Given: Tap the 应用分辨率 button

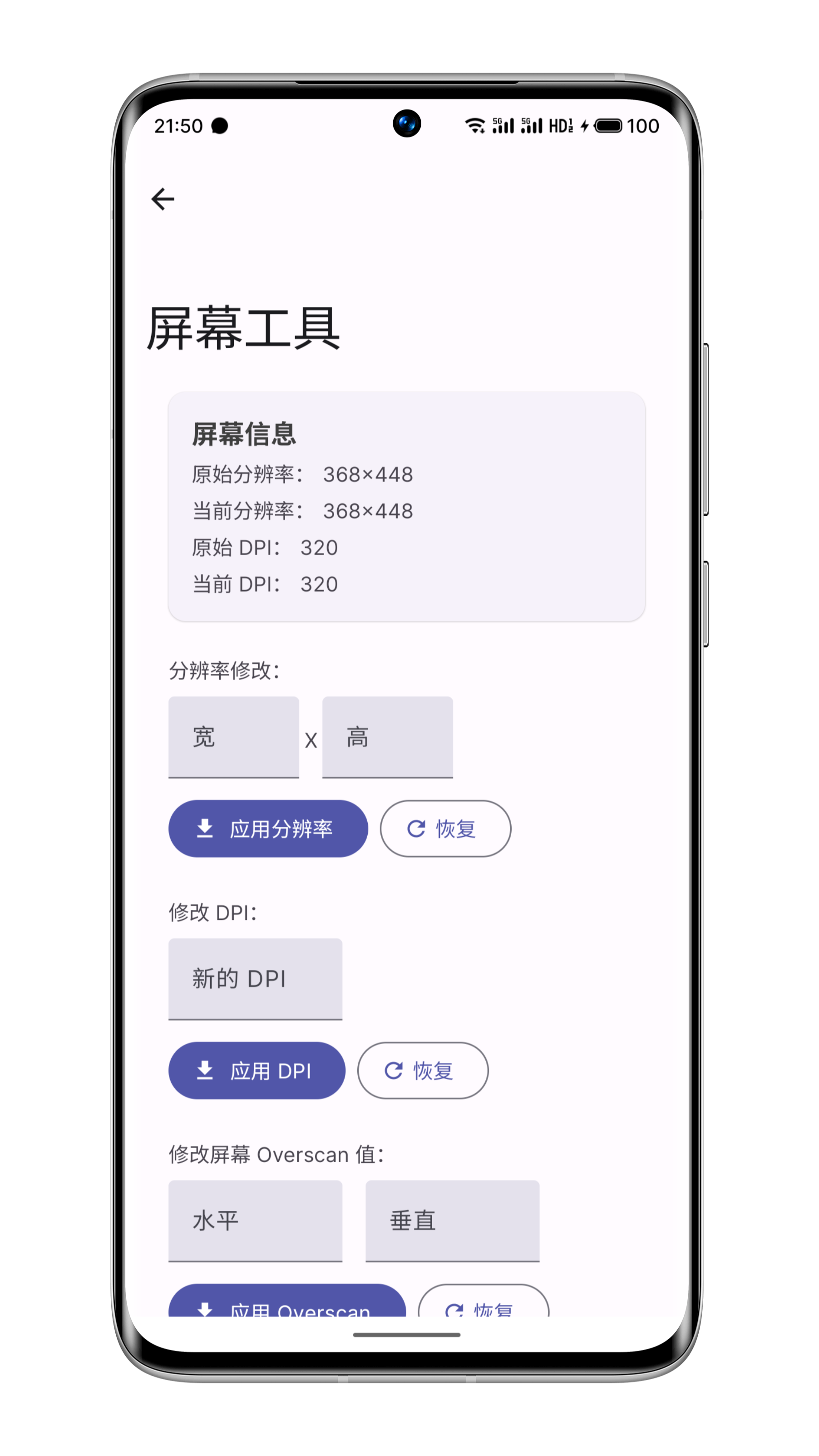Looking at the screenshot, I should tap(268, 829).
